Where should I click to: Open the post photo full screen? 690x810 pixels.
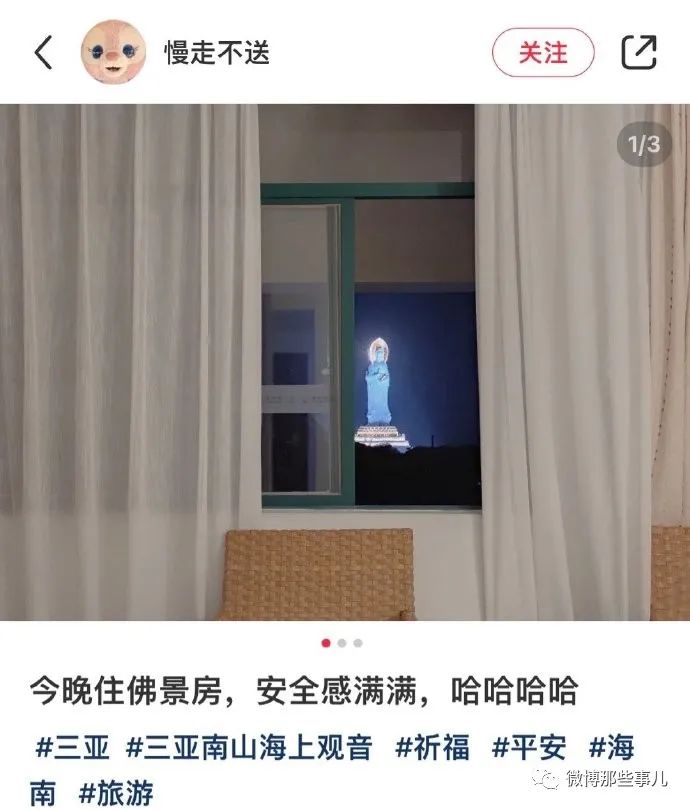point(345,362)
